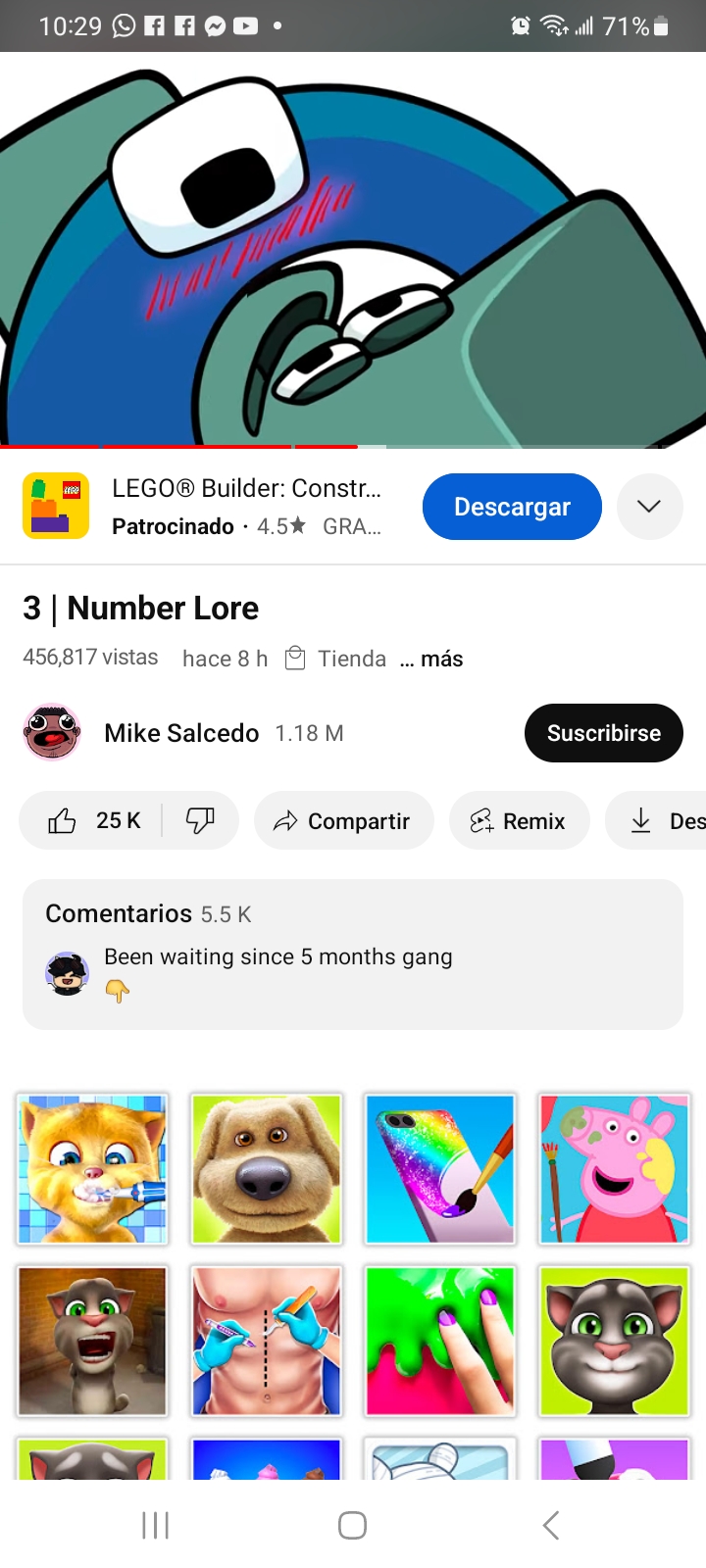Open the surgery game tile
This screenshot has width=706, height=1568.
(x=266, y=1341)
